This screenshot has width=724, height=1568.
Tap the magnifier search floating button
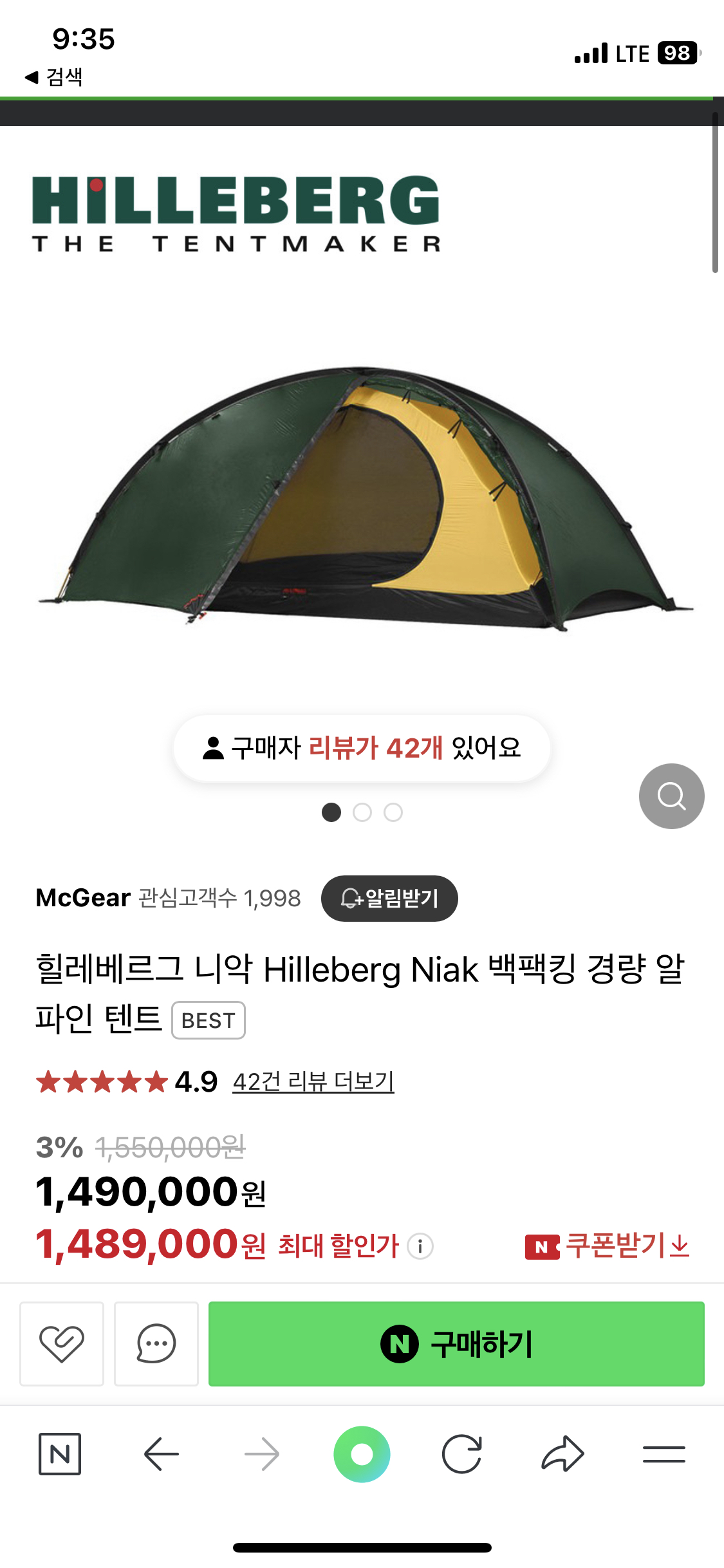[x=671, y=796]
